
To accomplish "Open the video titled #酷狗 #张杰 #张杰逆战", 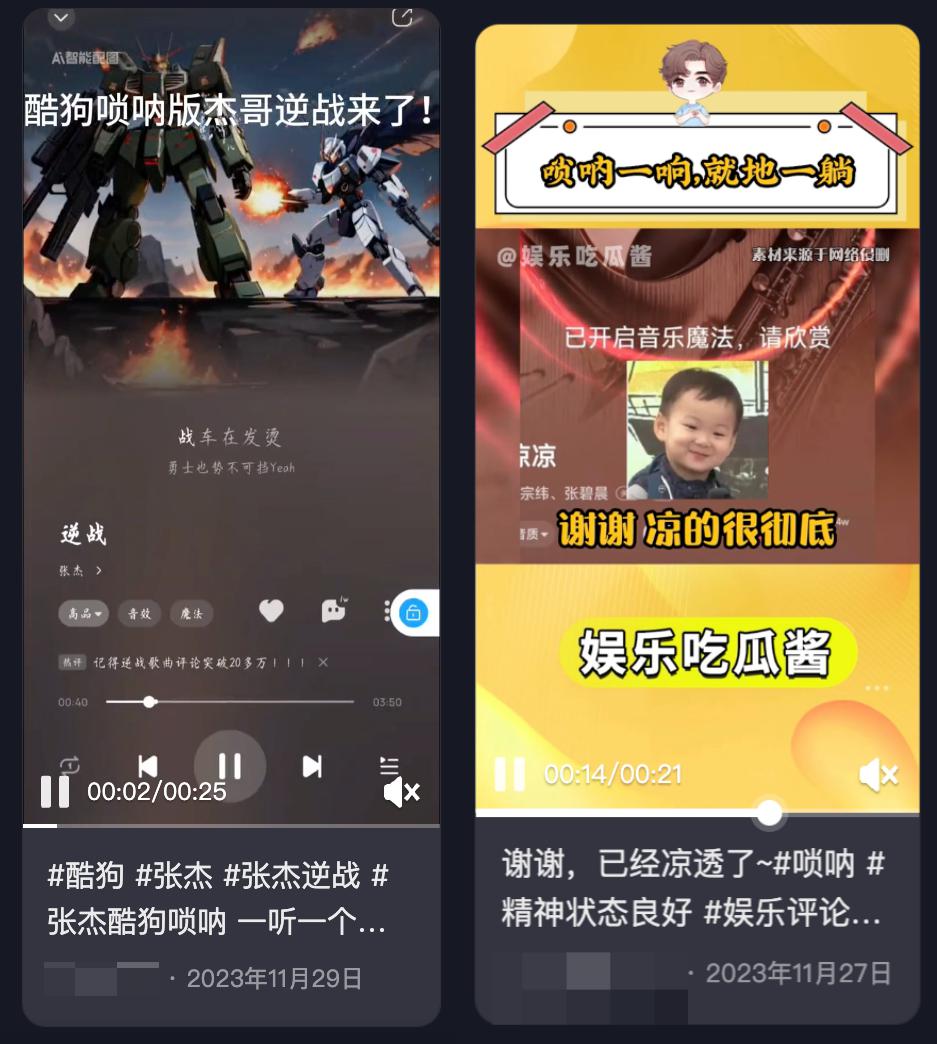I will coord(217,899).
